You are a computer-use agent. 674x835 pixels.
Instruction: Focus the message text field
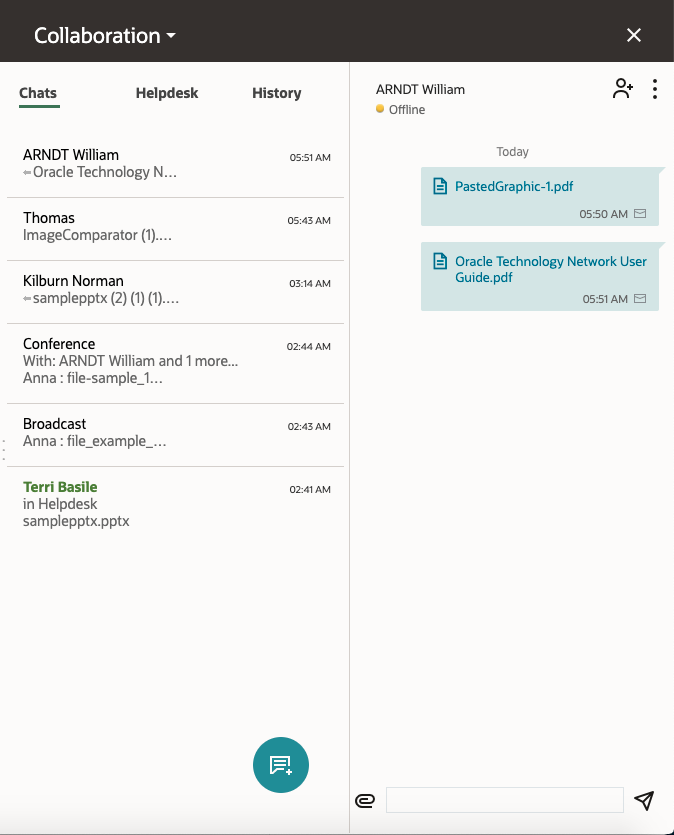pos(504,800)
